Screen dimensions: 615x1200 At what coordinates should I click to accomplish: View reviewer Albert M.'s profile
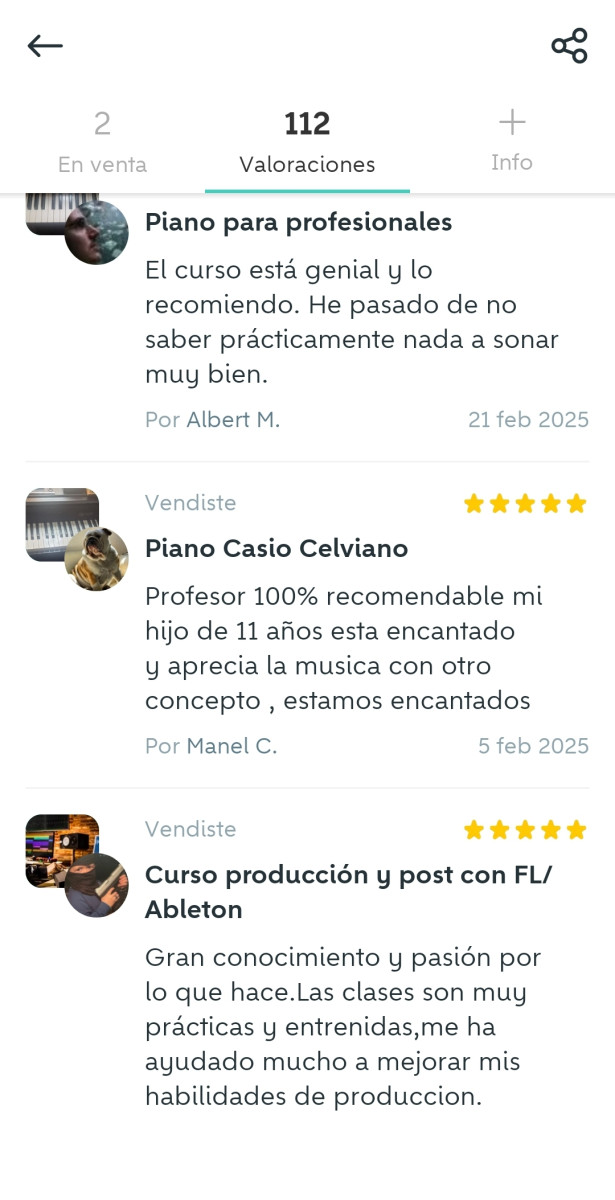click(232, 420)
